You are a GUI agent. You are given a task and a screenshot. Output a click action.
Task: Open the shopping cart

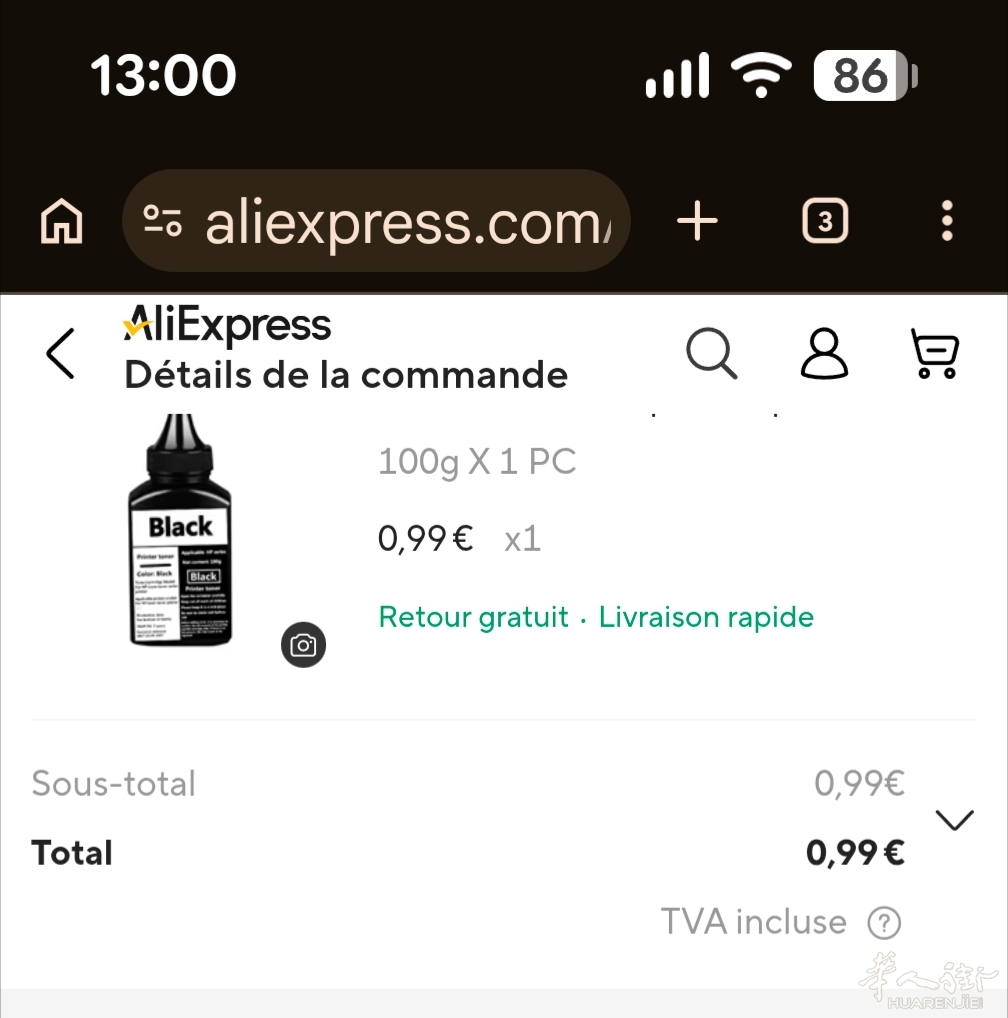[935, 355]
